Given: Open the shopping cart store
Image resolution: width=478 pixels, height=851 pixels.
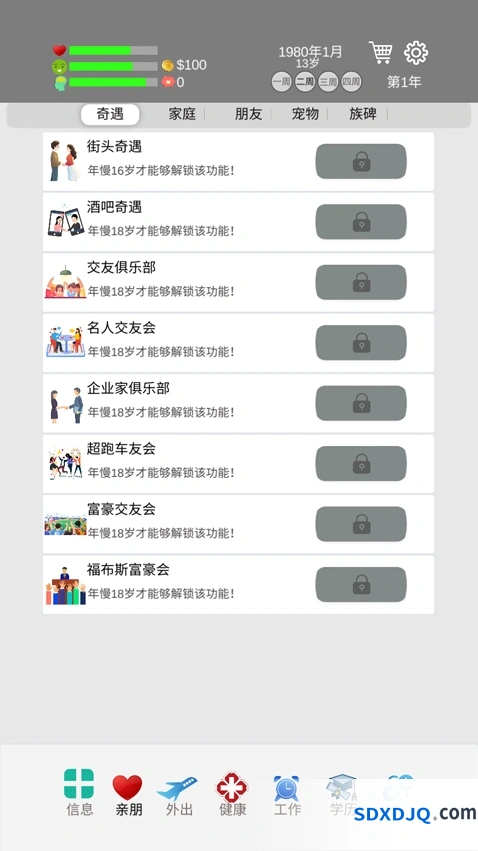Looking at the screenshot, I should click(x=381, y=53).
